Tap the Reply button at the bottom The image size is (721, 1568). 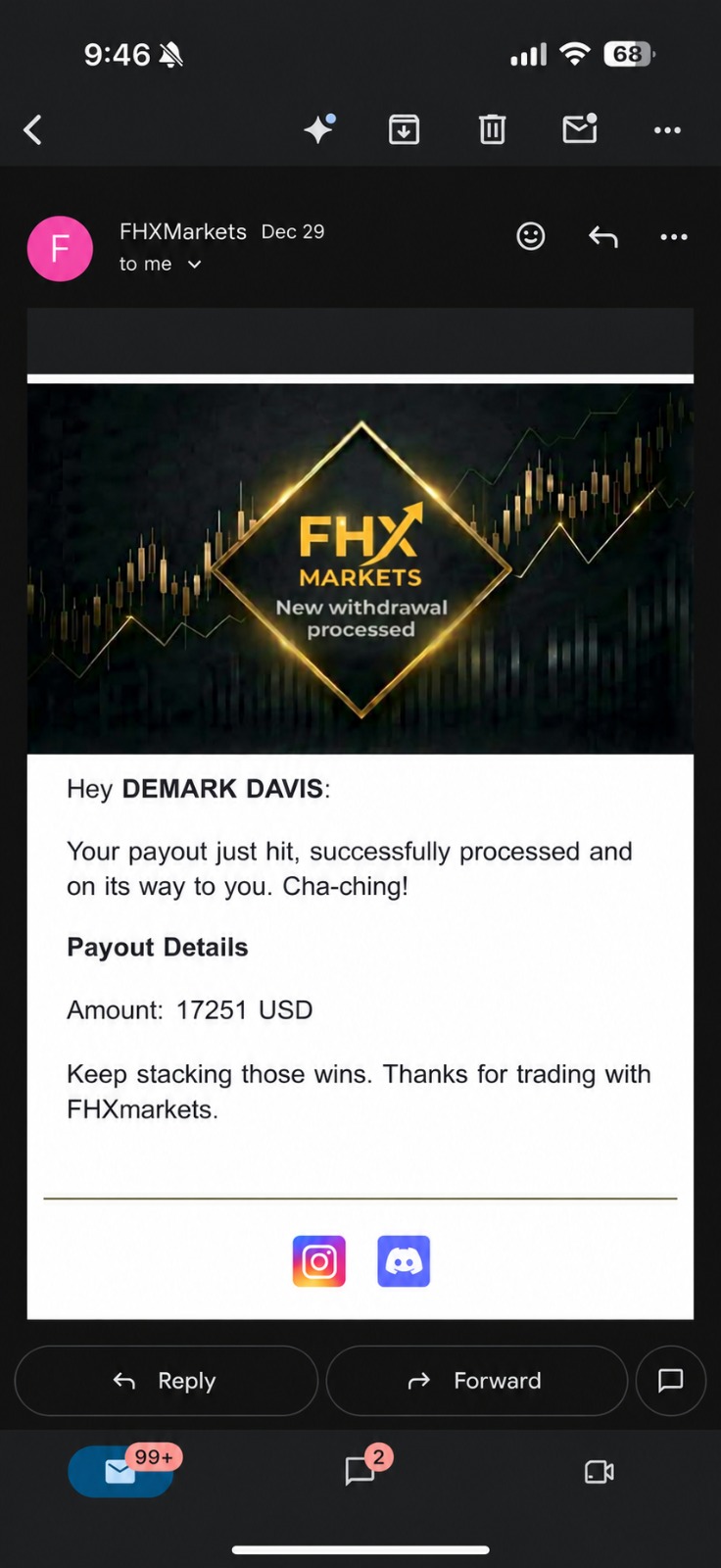[x=167, y=1380]
